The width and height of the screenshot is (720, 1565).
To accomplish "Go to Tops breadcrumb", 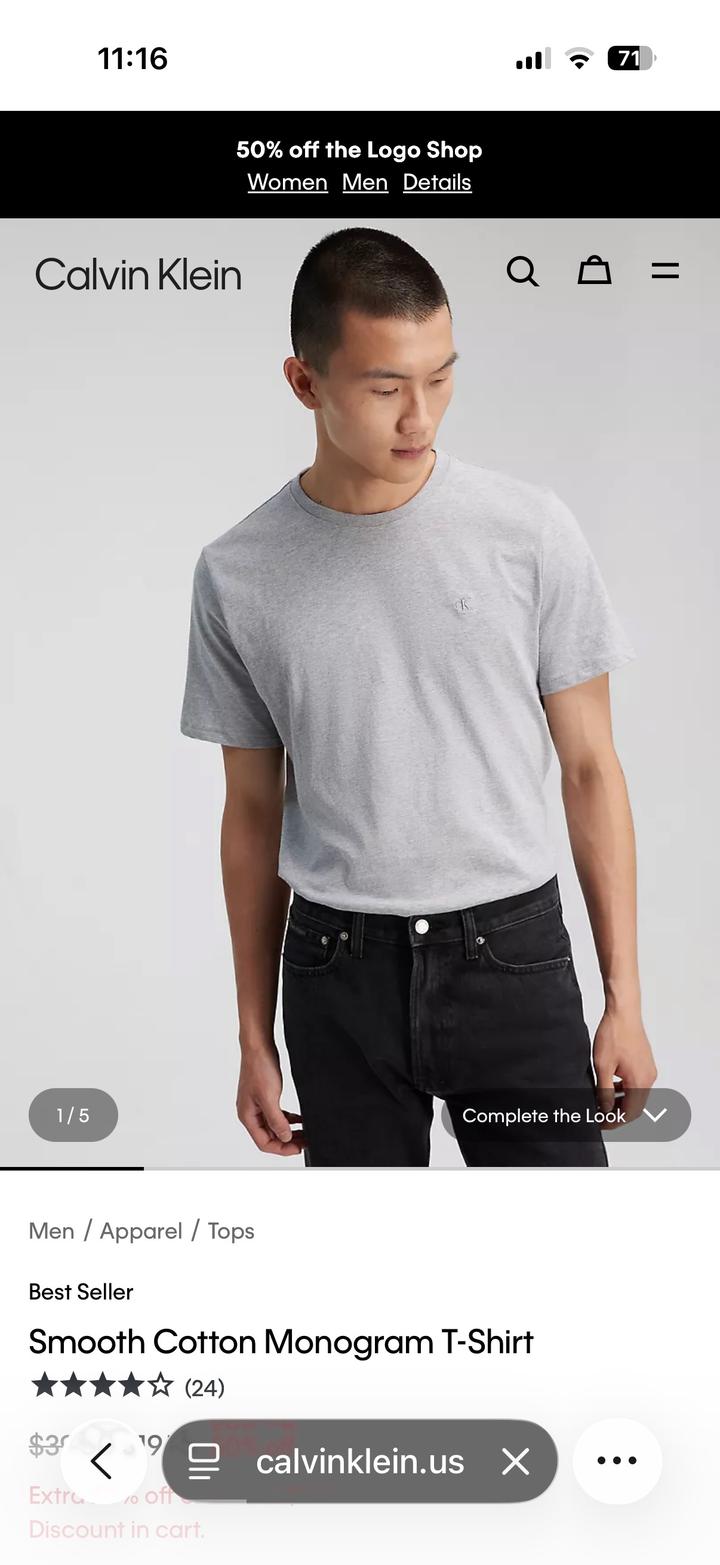I will (x=231, y=1231).
